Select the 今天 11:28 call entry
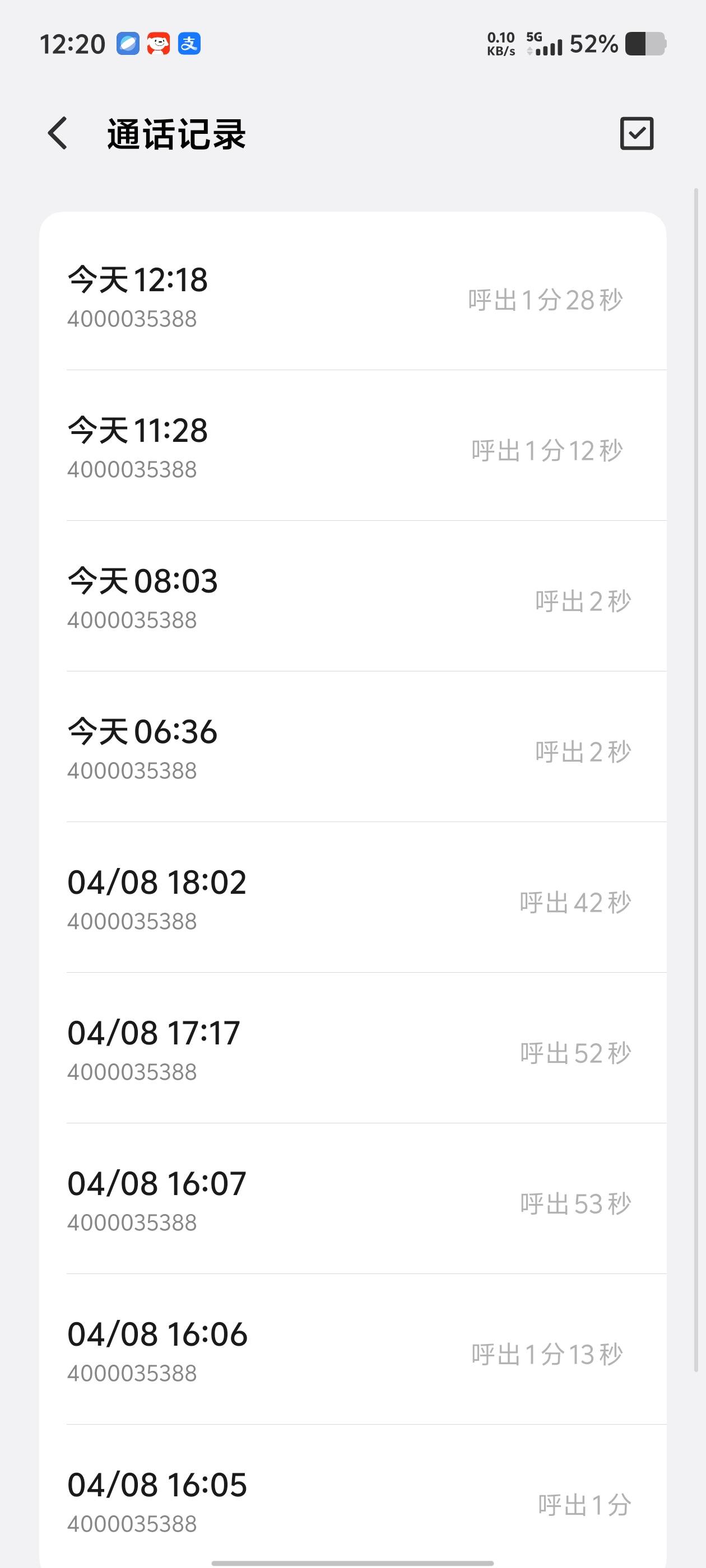 coord(352,446)
